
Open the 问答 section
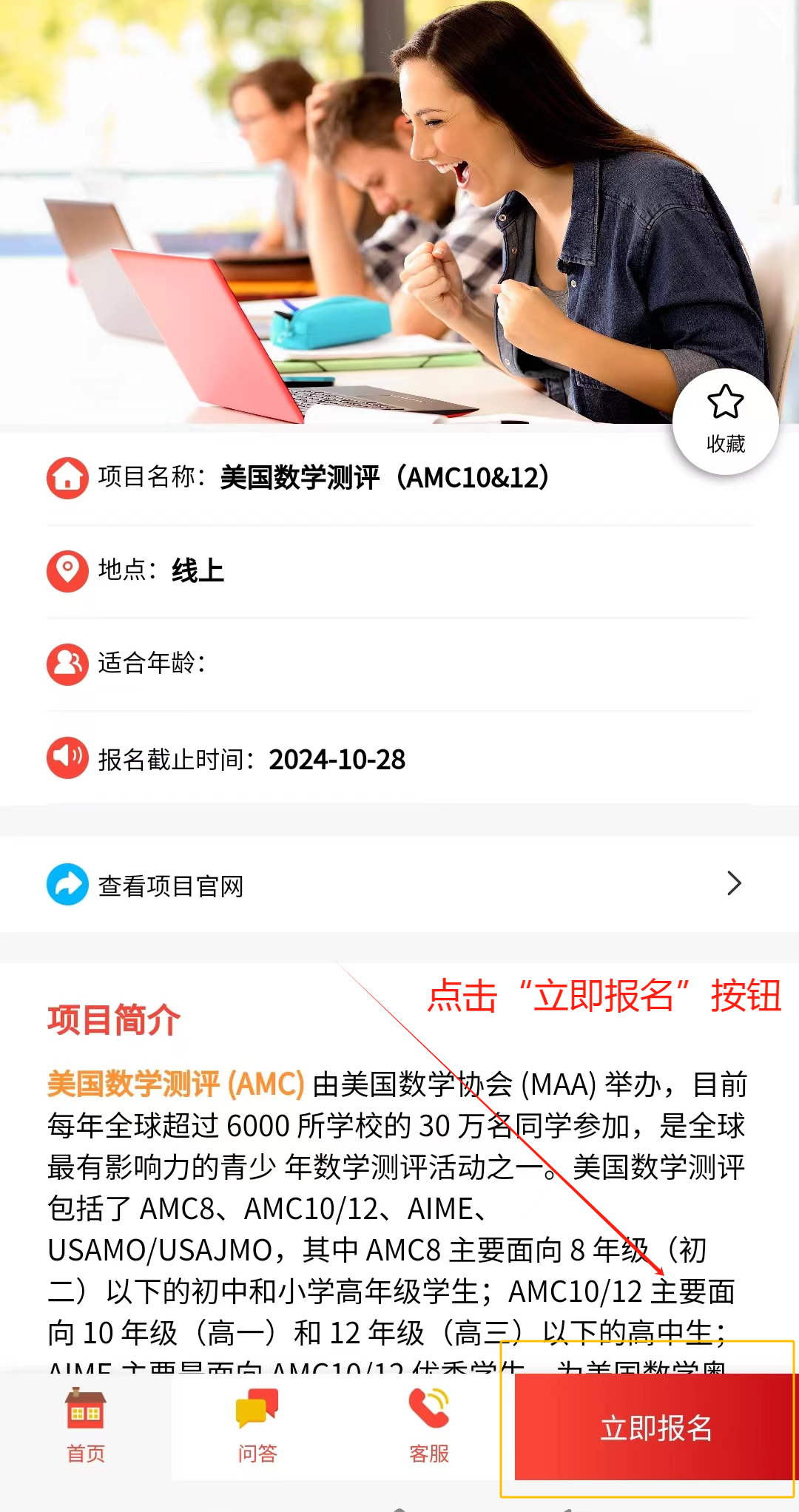(257, 1426)
